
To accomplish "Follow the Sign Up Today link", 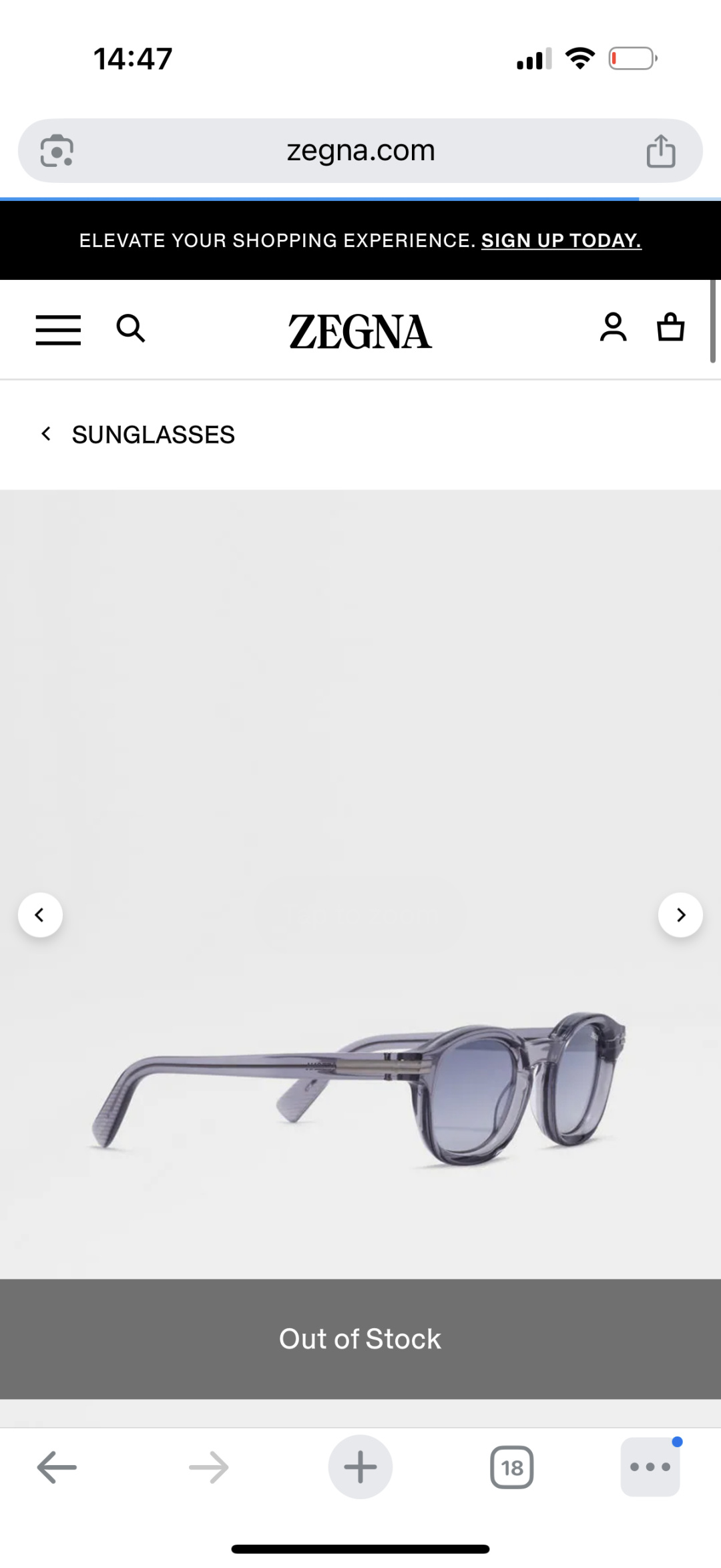I will [x=561, y=240].
